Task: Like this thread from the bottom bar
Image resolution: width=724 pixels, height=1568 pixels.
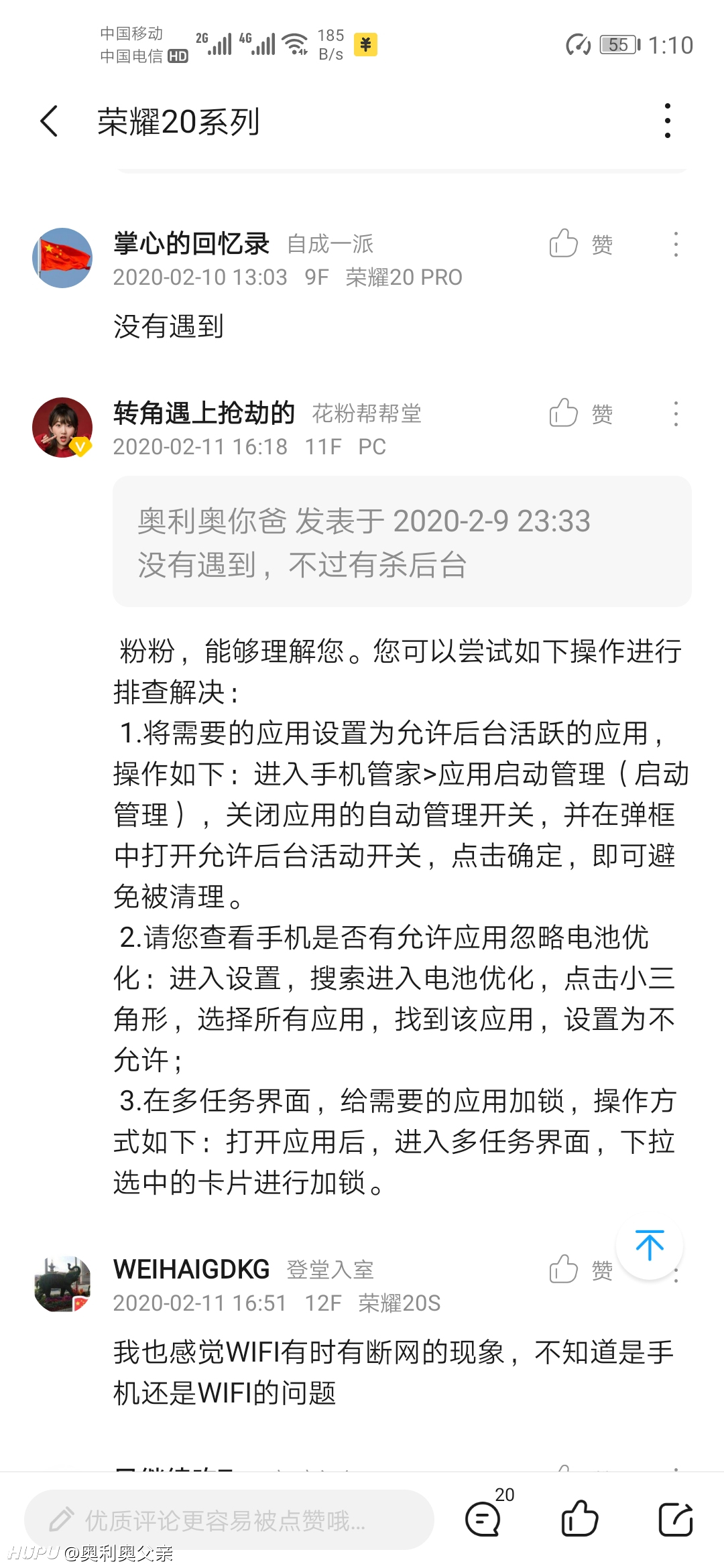Action: 579,1518
